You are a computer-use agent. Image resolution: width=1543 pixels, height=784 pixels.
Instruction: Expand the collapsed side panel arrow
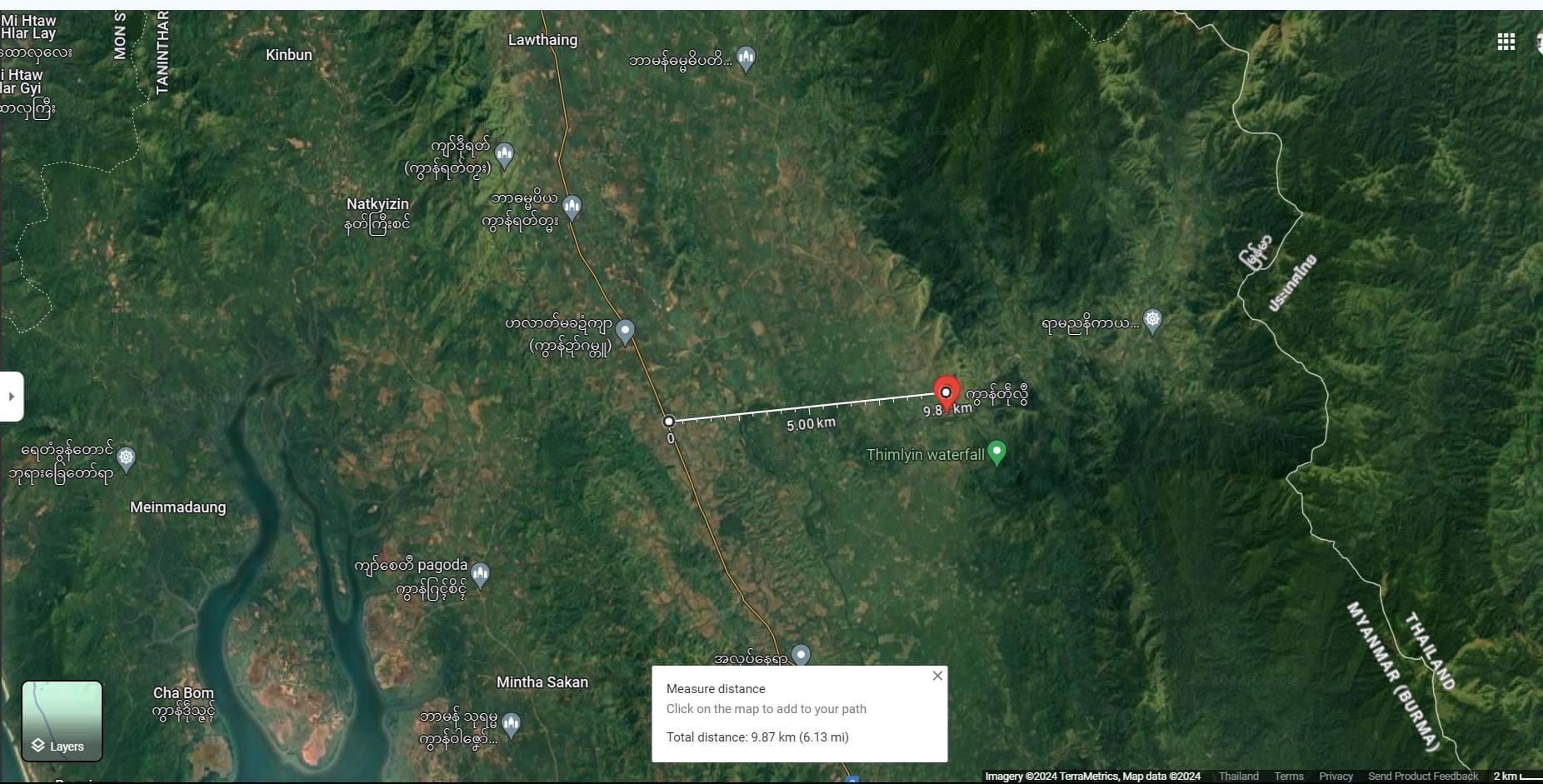click(x=11, y=397)
